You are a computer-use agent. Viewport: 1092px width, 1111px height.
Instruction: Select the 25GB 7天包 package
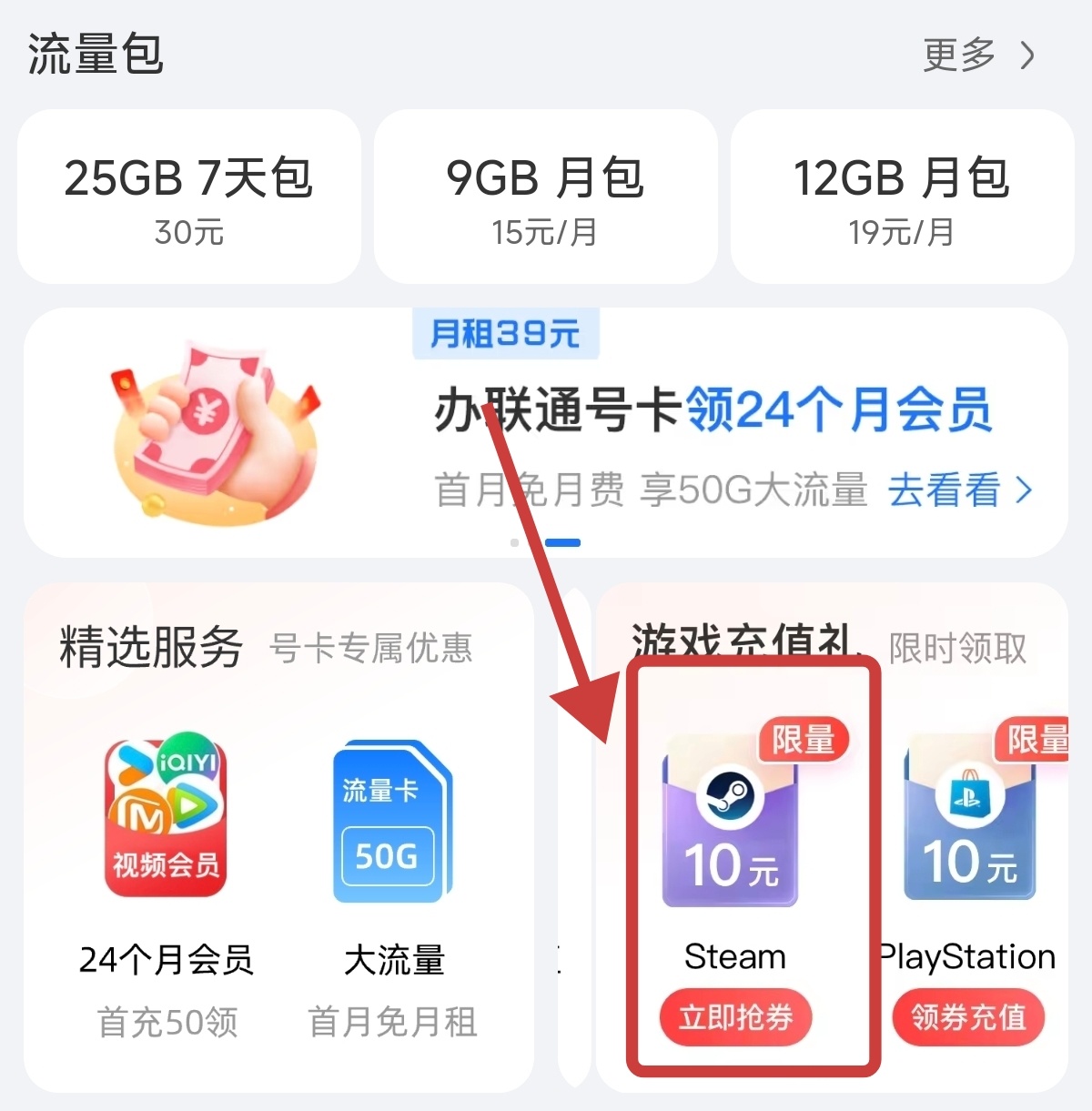[189, 197]
